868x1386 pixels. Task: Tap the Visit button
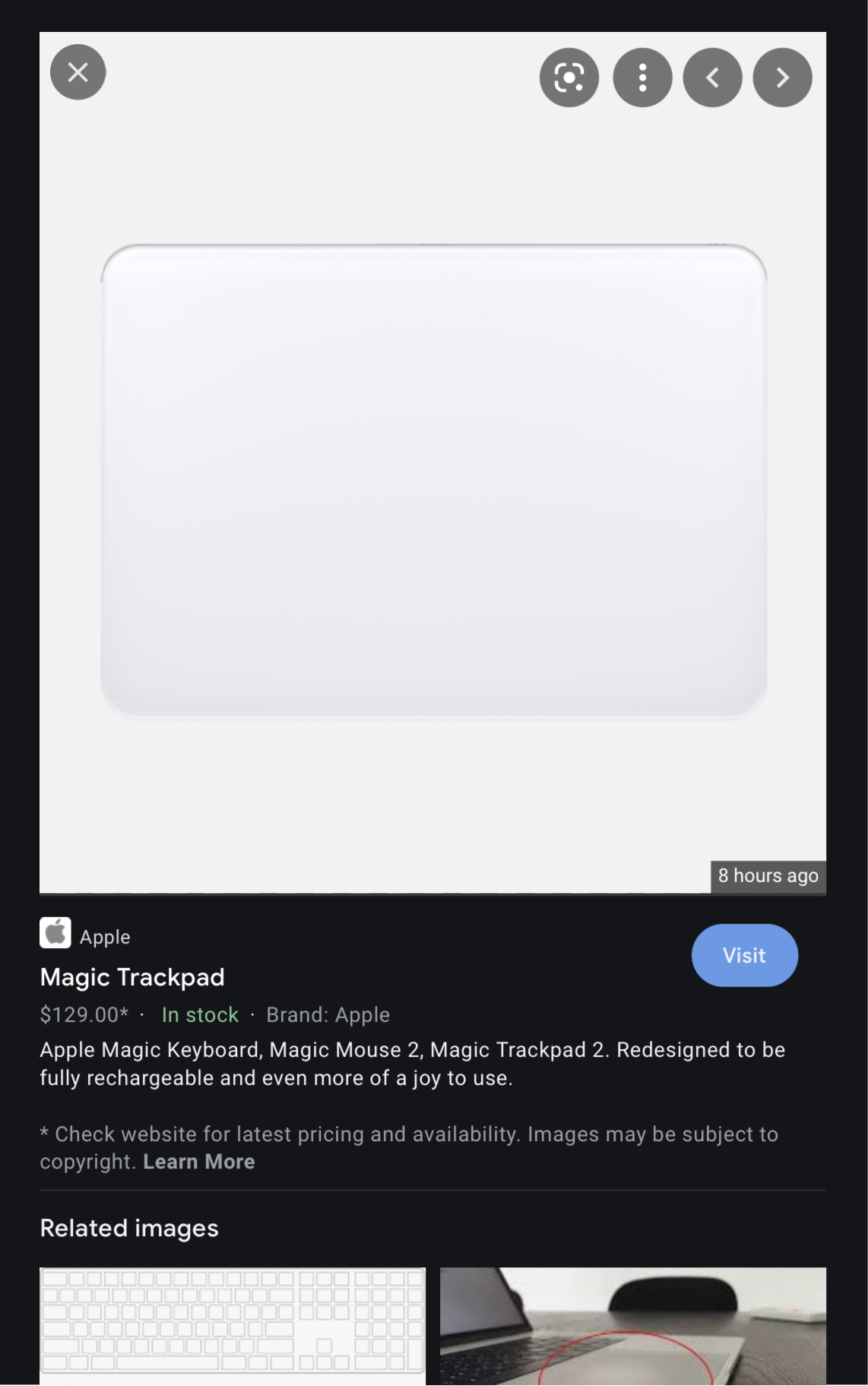(745, 956)
